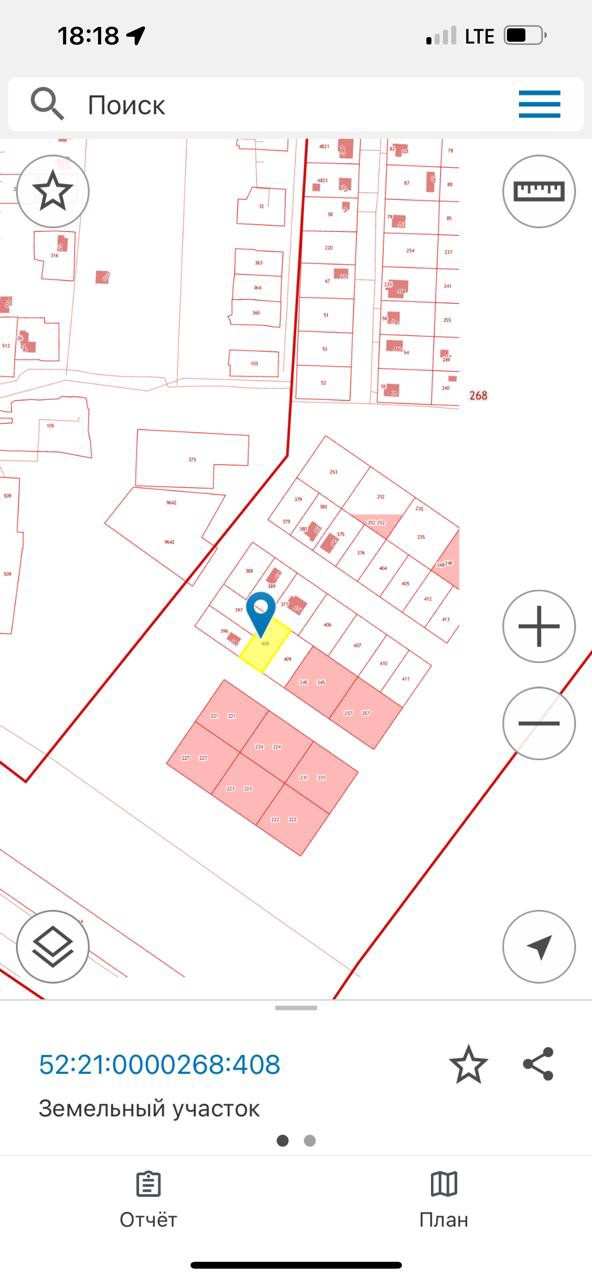The image size is (592, 1280).
Task: Zoom out with the minus button
Action: [x=539, y=723]
